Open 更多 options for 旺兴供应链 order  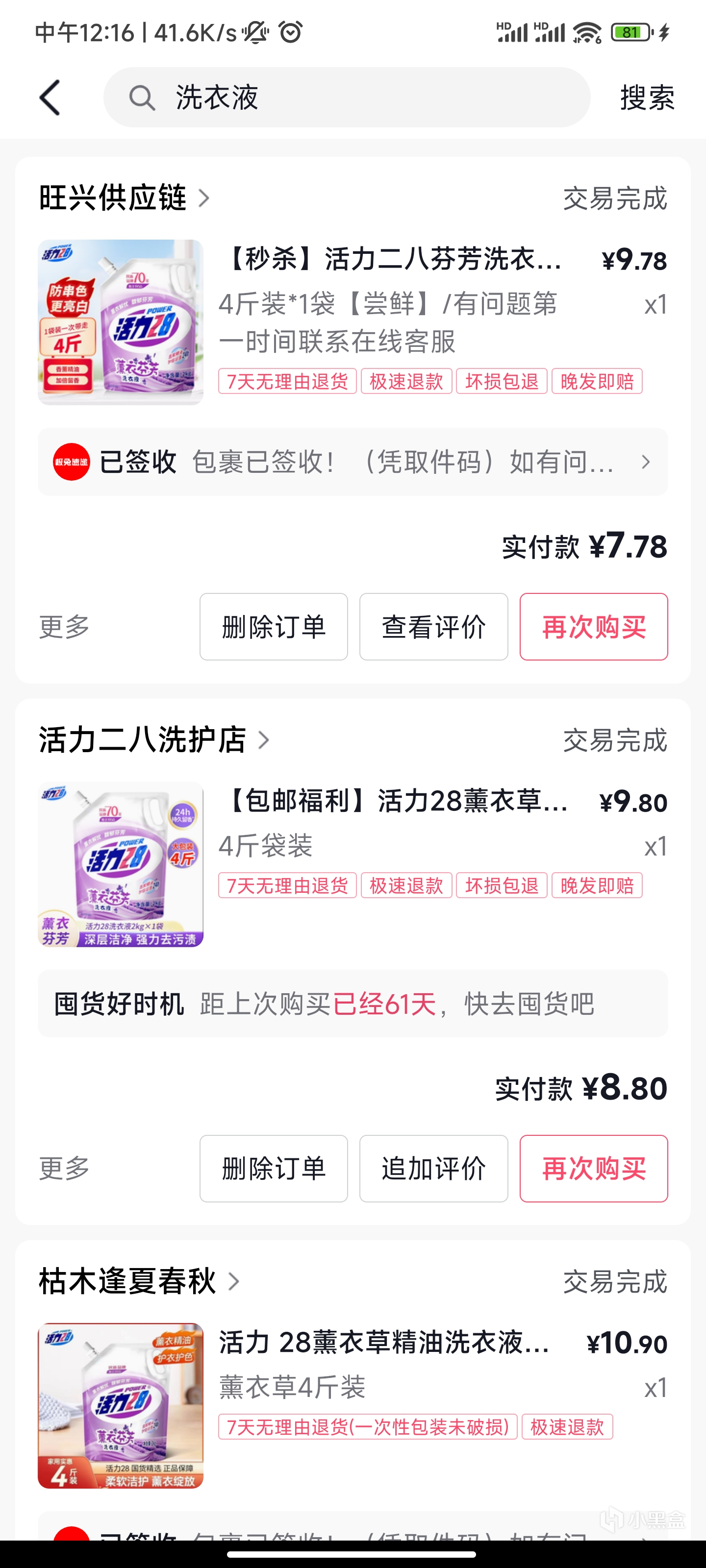point(65,627)
